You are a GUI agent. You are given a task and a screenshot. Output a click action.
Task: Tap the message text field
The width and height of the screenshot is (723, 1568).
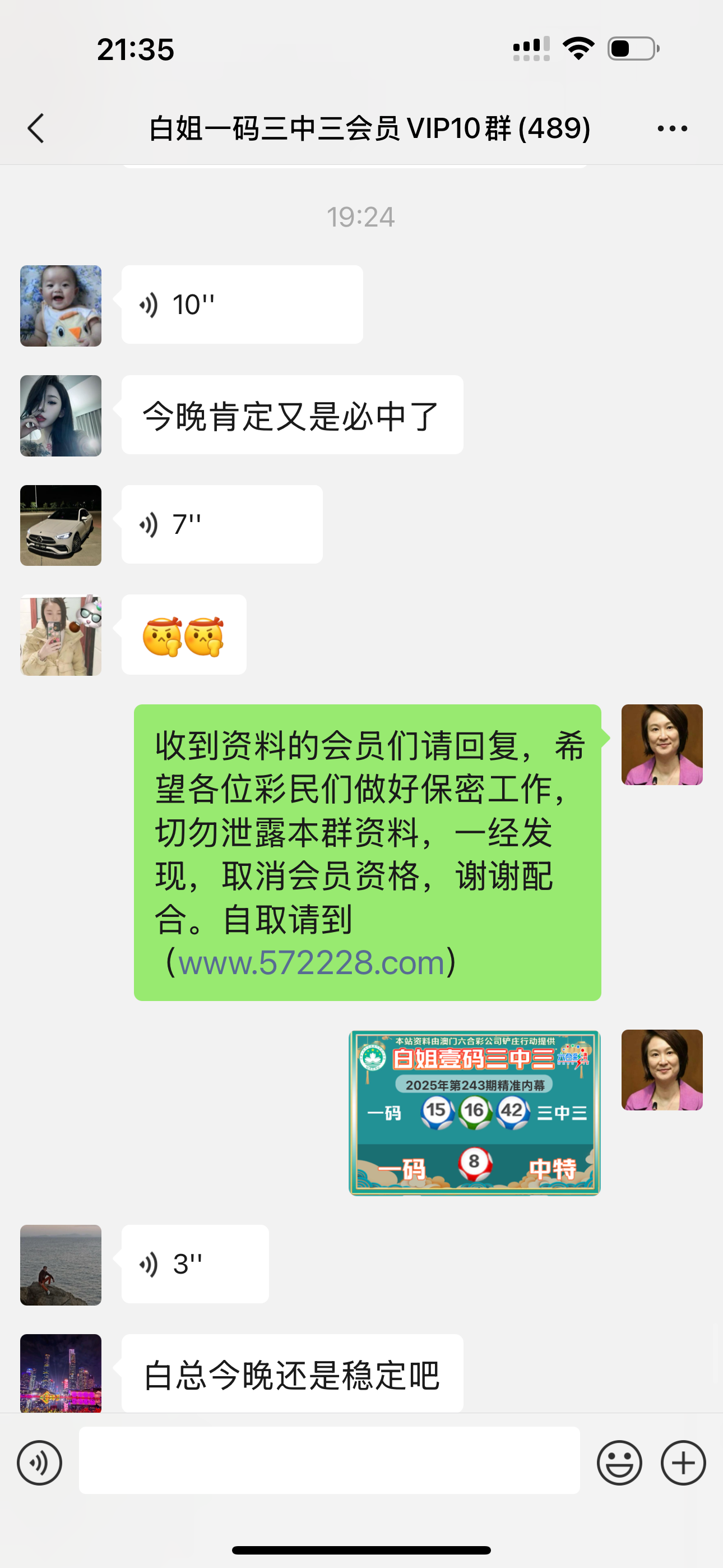pyautogui.click(x=328, y=1460)
